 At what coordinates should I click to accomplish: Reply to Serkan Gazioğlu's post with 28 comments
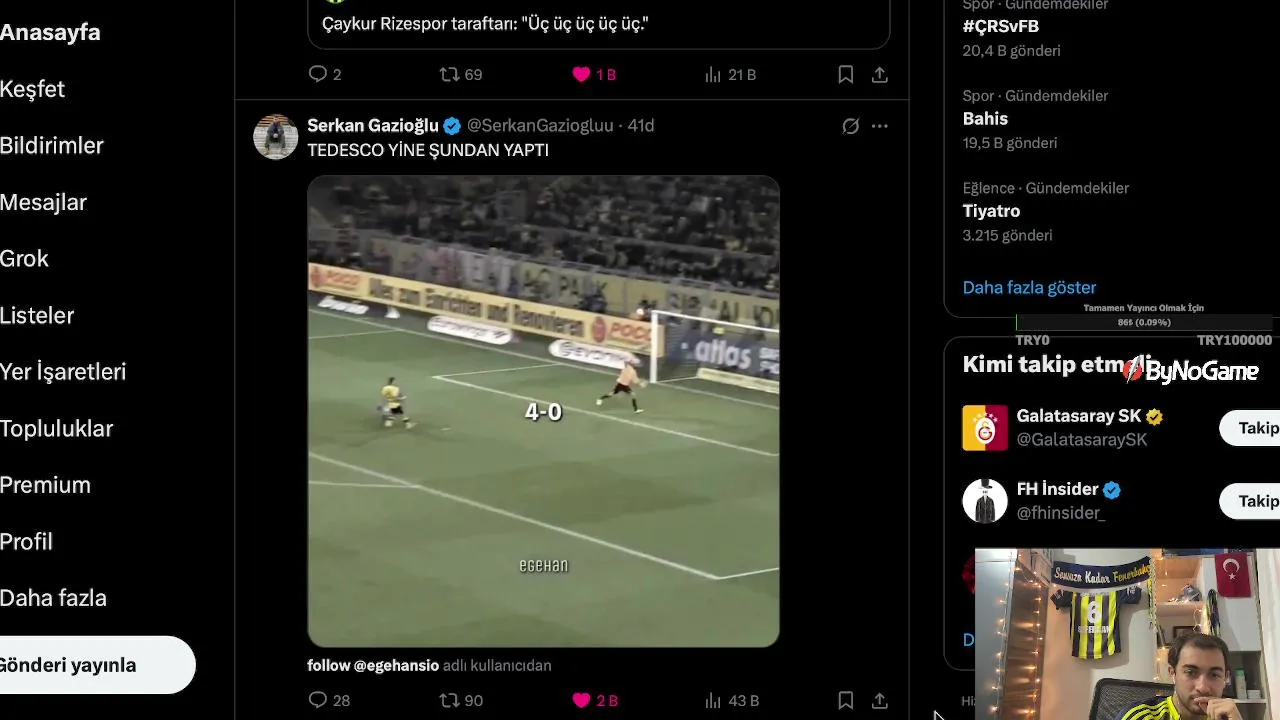pos(318,700)
